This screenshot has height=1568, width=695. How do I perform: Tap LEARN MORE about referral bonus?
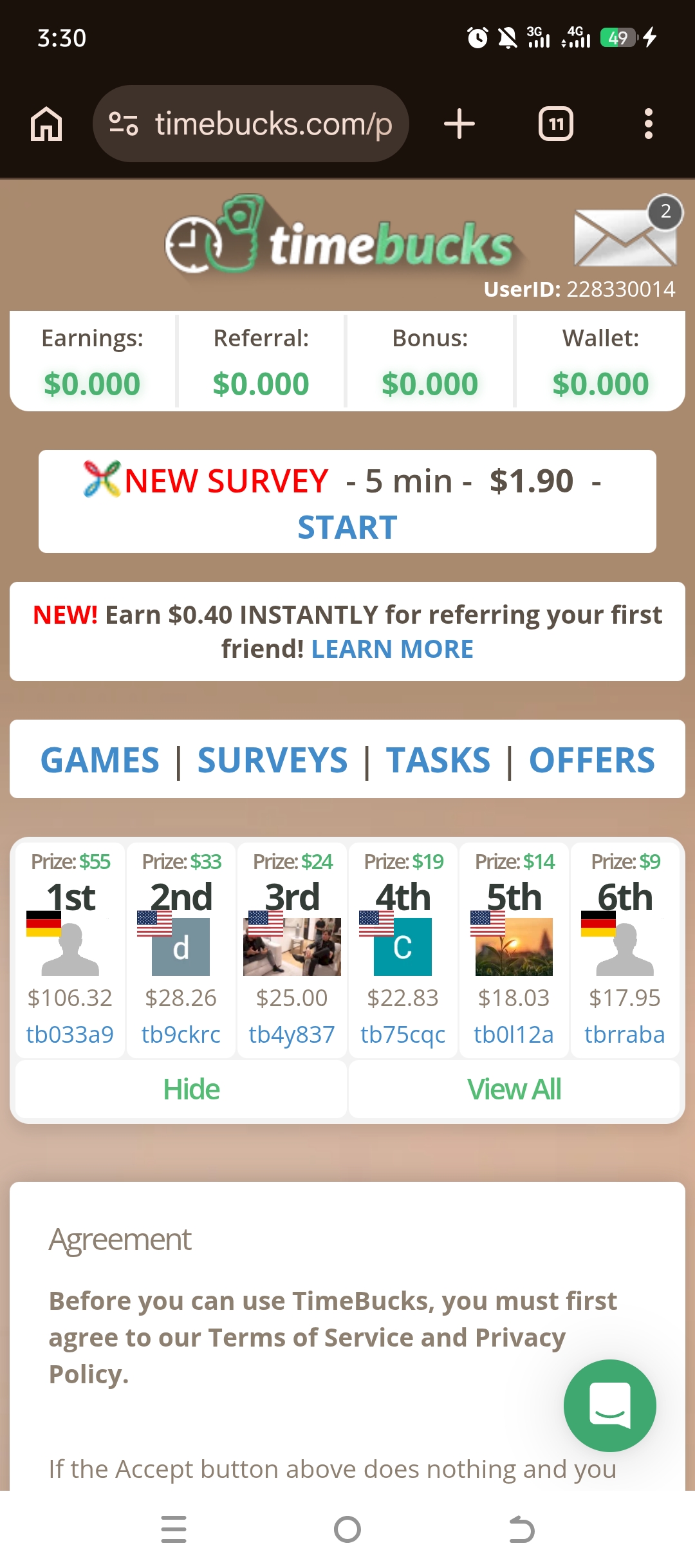(x=392, y=649)
